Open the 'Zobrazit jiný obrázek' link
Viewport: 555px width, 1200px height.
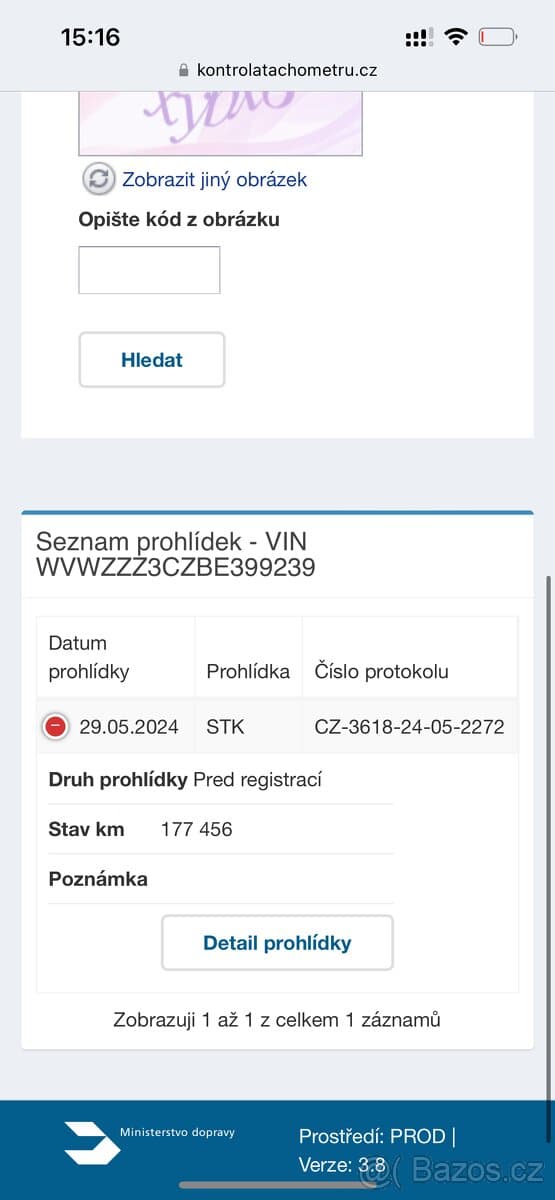[214, 179]
